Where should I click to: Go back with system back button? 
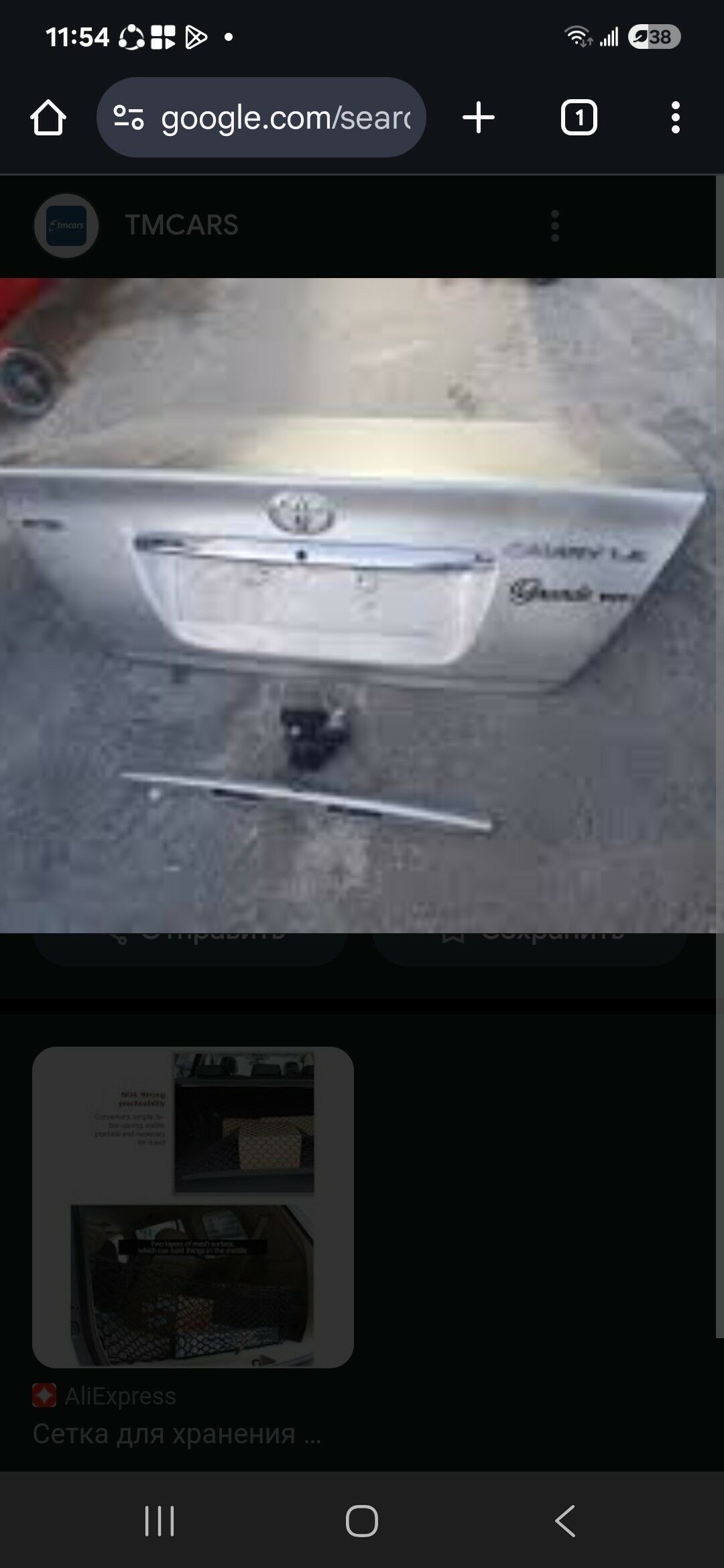[x=564, y=1520]
